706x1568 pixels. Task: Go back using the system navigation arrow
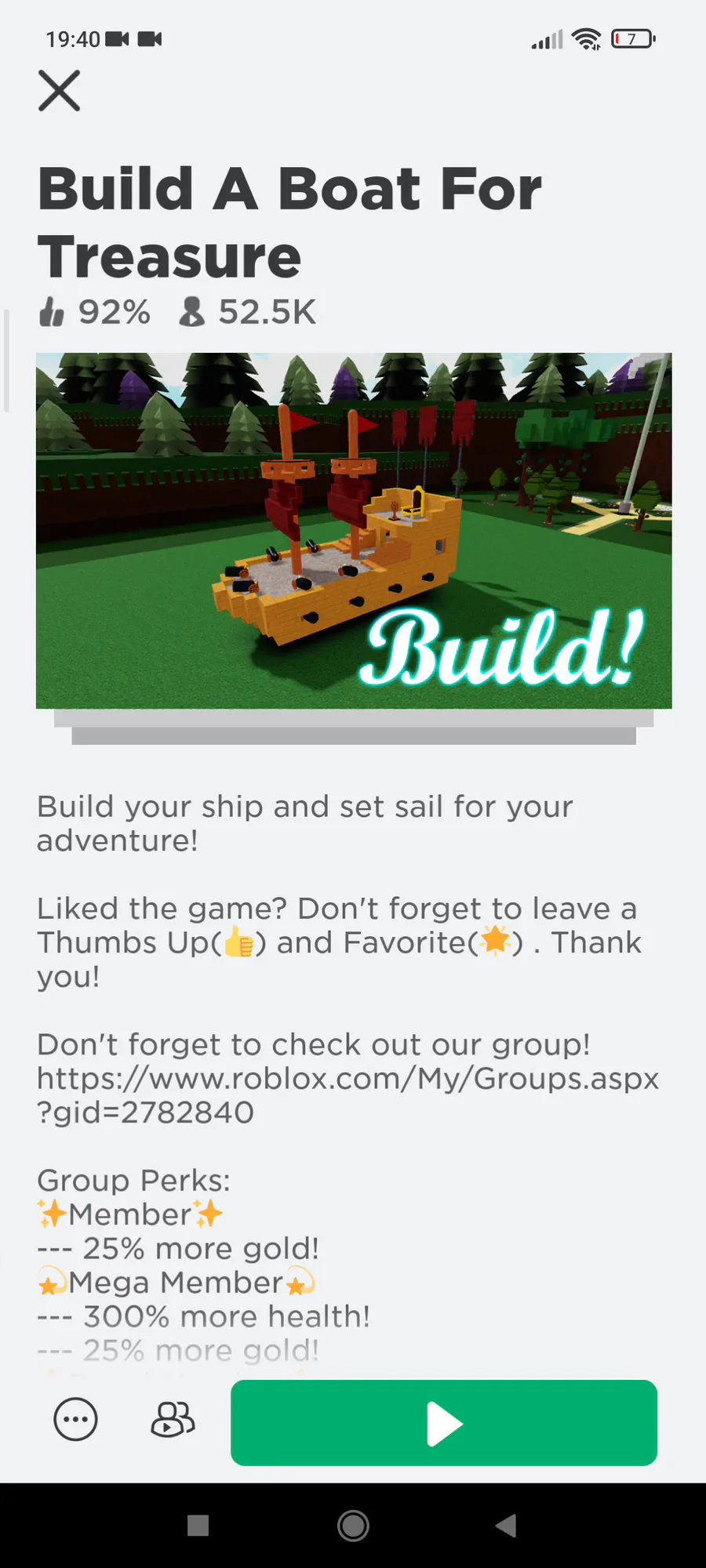[506, 1526]
